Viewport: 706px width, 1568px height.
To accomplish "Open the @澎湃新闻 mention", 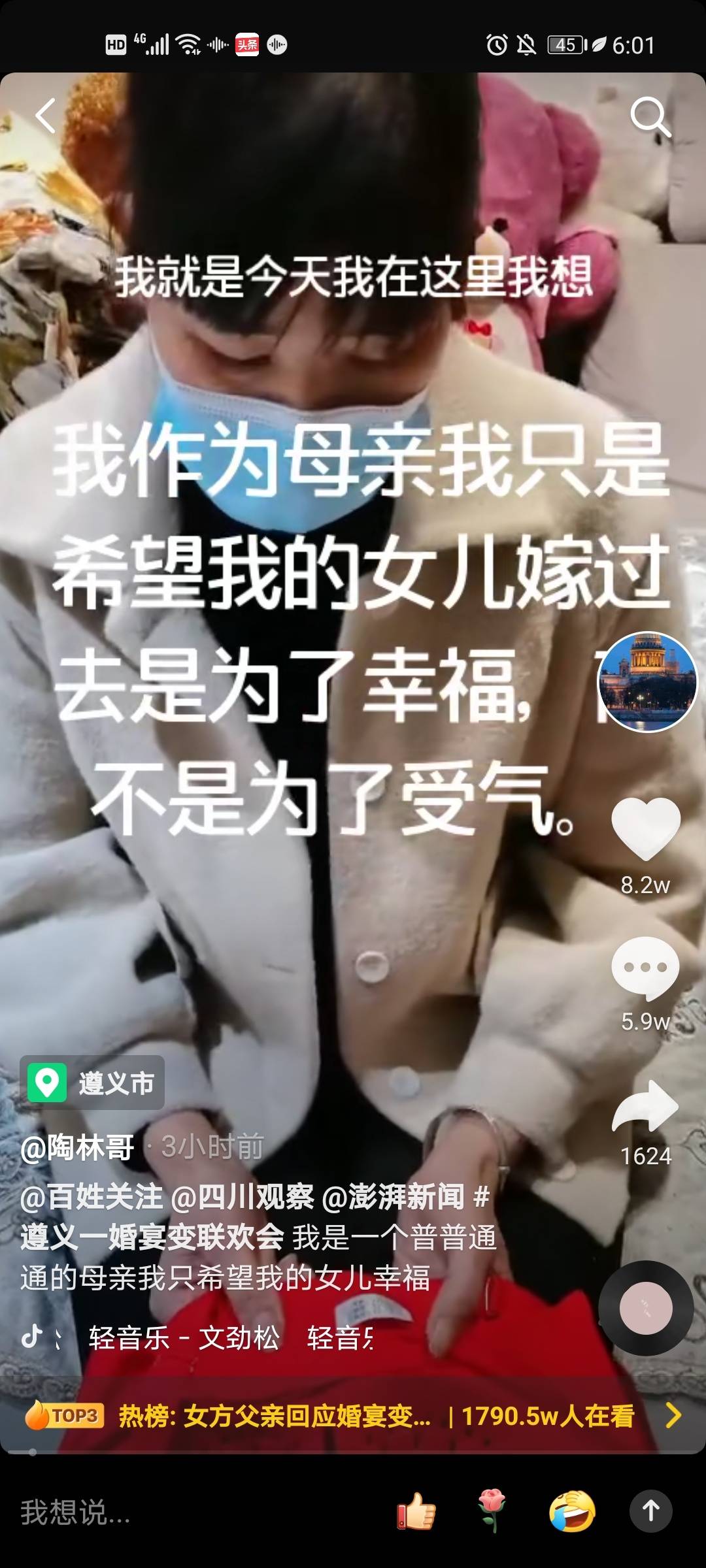I will [x=394, y=1197].
